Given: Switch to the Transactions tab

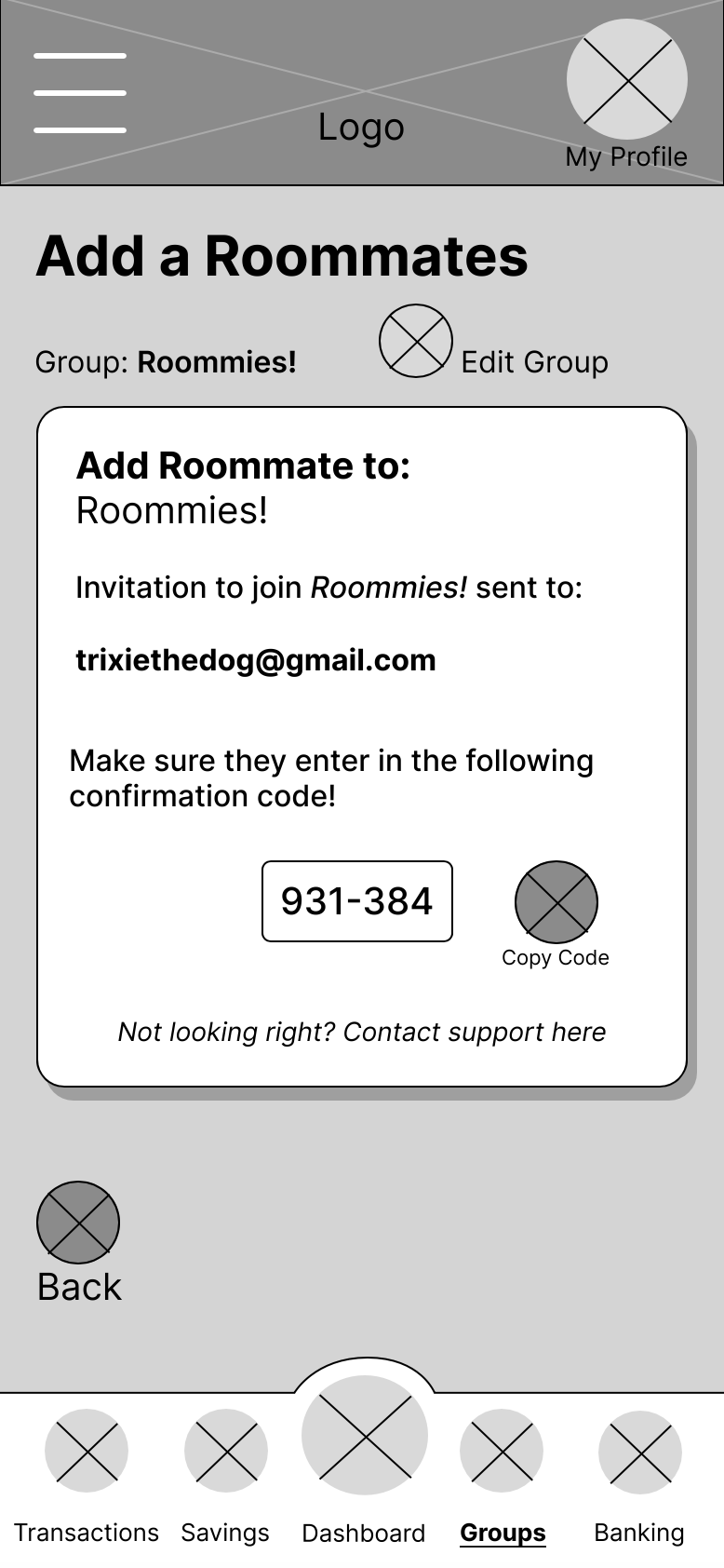Looking at the screenshot, I should 87,1453.
